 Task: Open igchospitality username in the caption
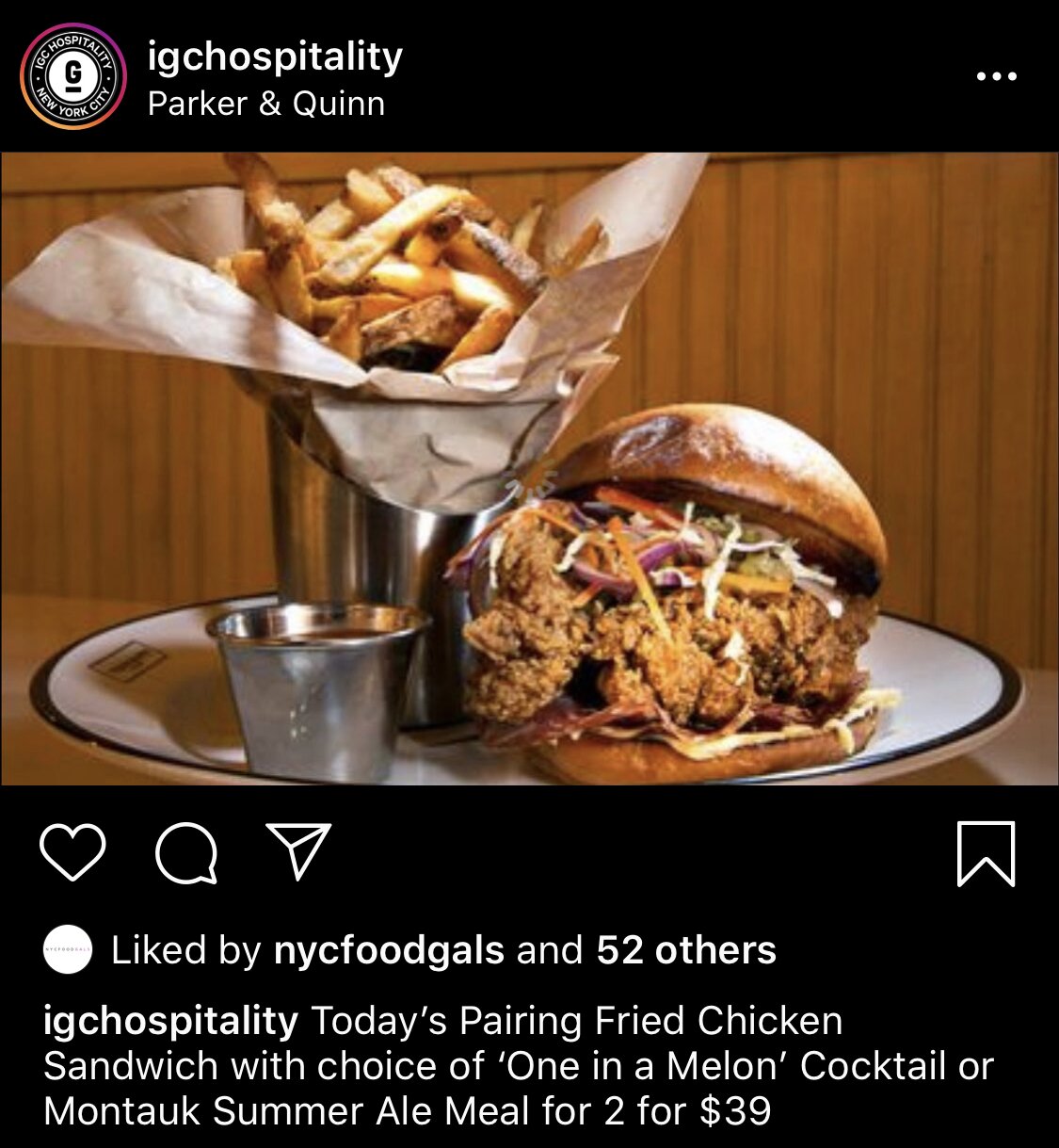(x=170, y=1021)
